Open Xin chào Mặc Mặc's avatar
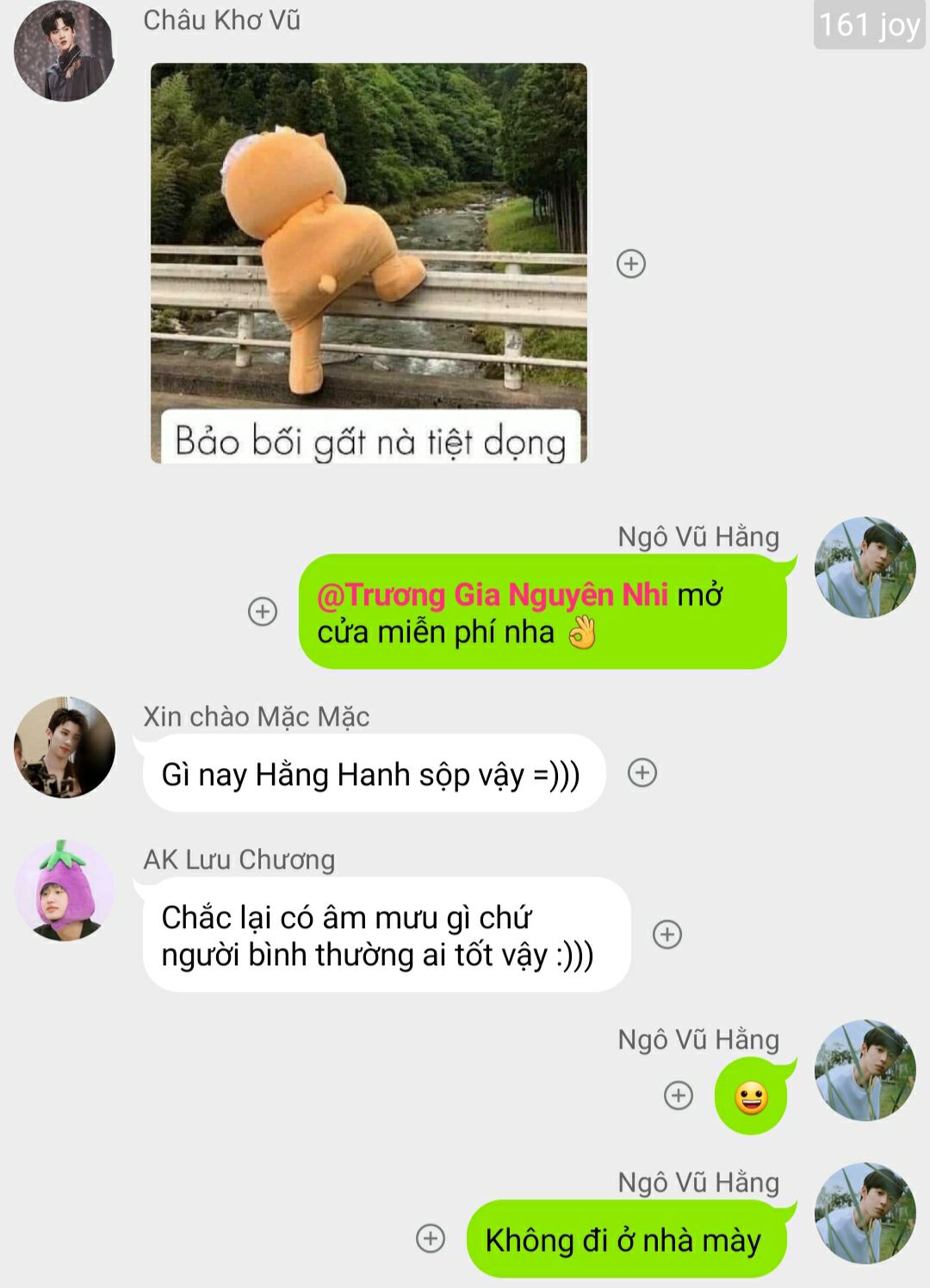 coord(64,746)
